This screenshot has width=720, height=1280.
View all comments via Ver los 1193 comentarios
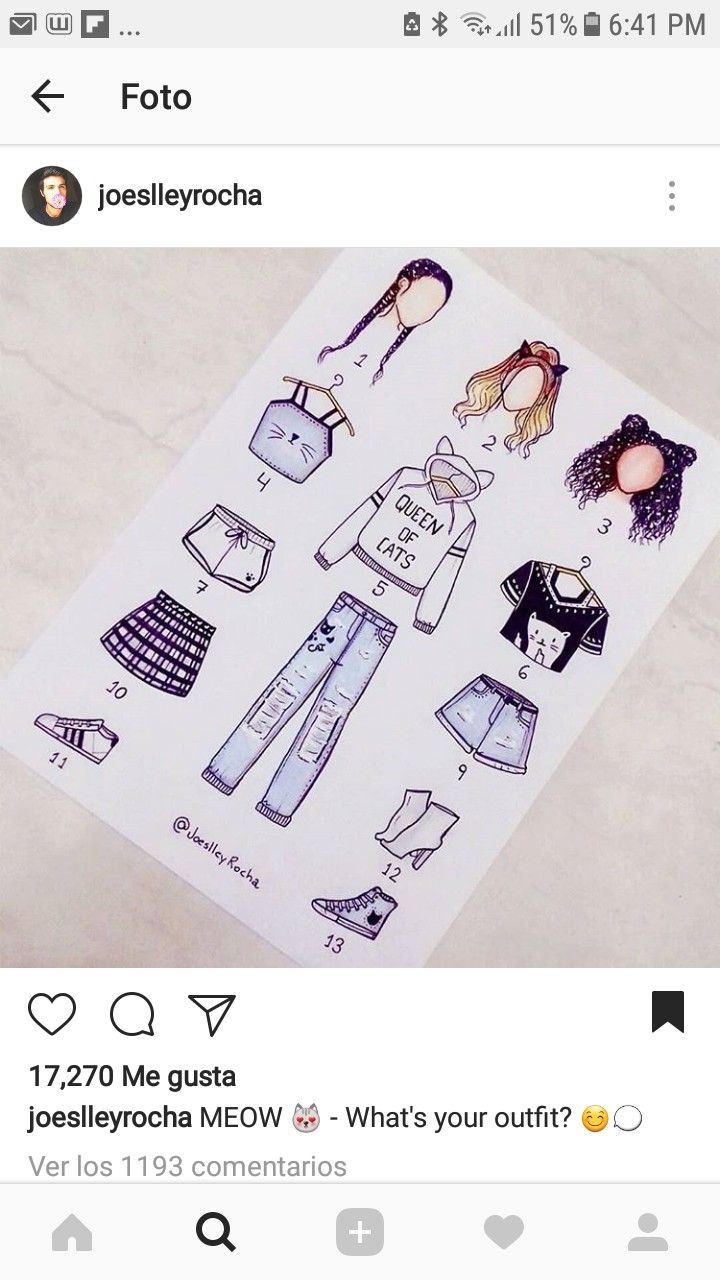click(x=187, y=1166)
